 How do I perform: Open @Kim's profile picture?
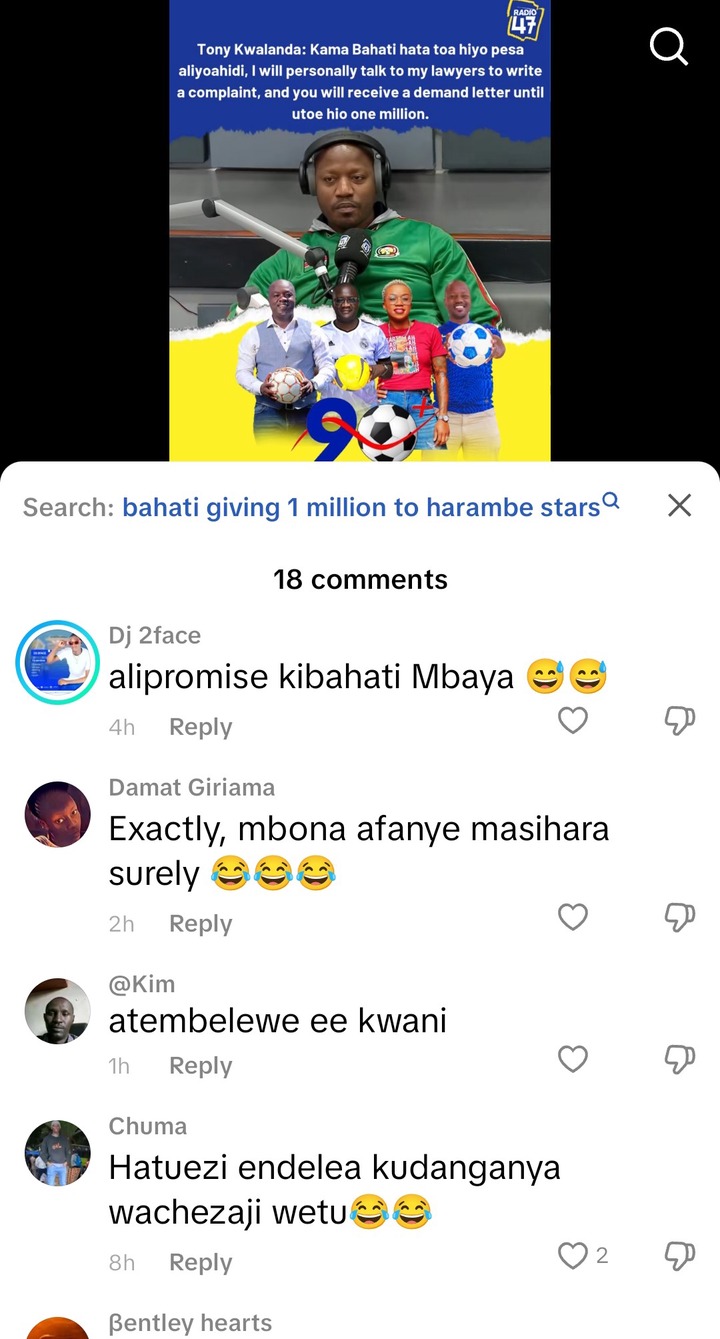[x=57, y=1010]
